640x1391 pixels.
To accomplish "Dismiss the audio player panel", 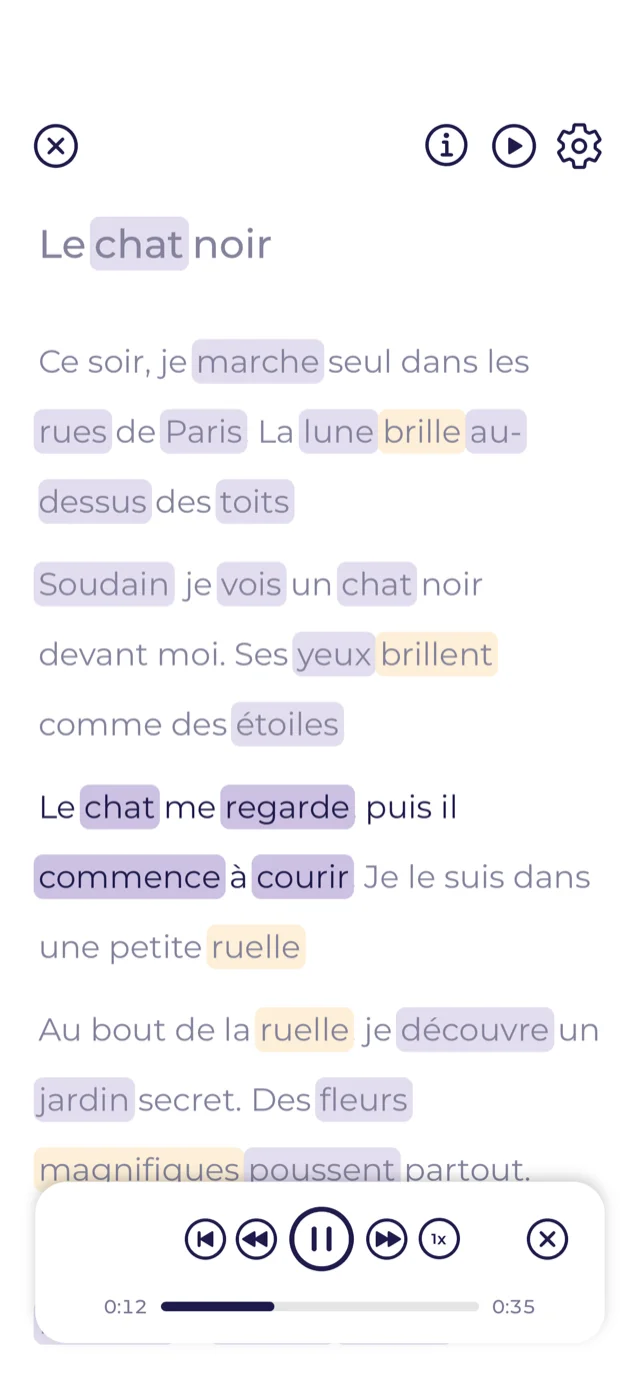I will [x=547, y=1239].
